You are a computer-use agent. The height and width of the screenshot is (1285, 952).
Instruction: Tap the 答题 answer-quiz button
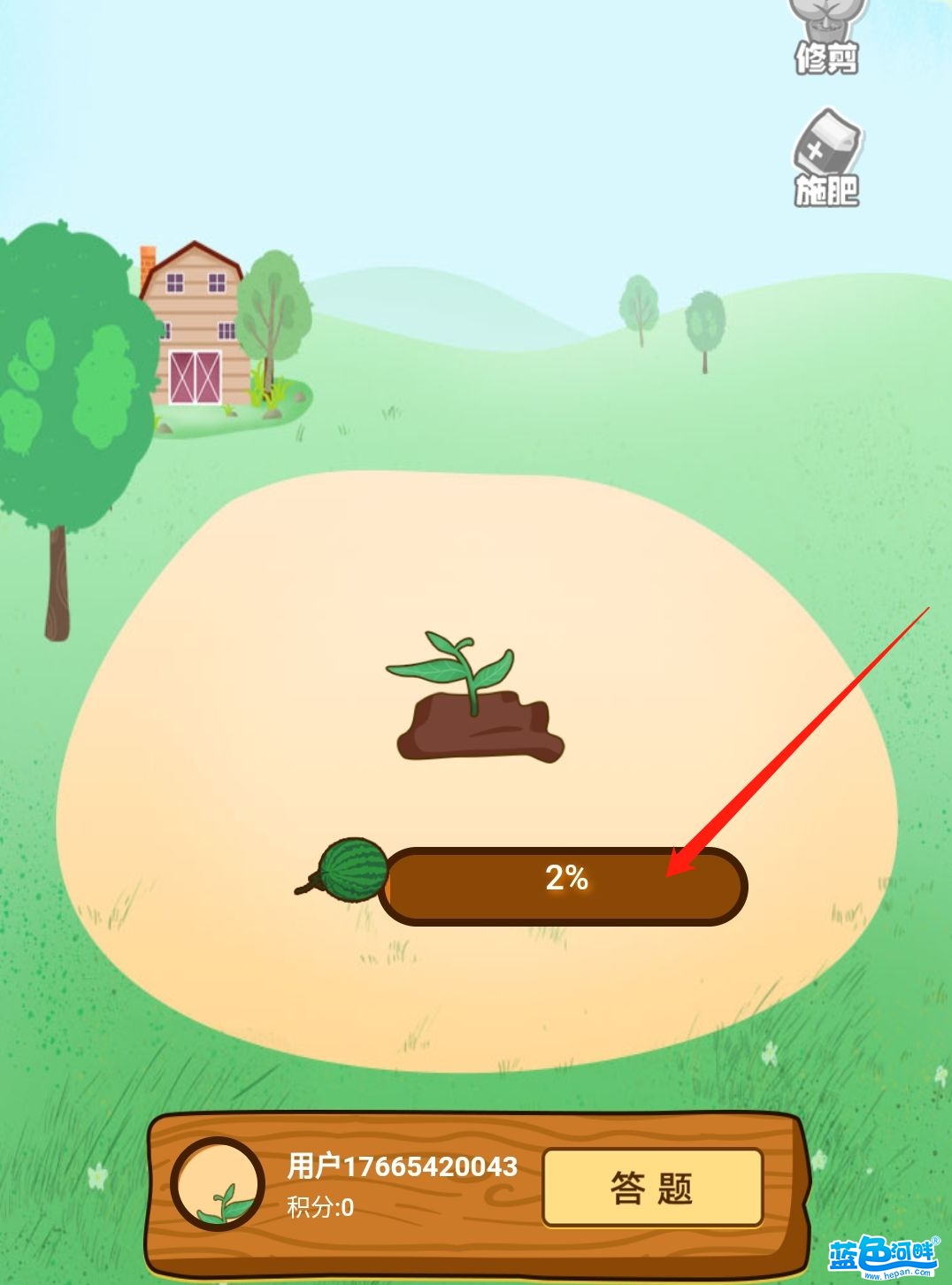pyautogui.click(x=652, y=1188)
